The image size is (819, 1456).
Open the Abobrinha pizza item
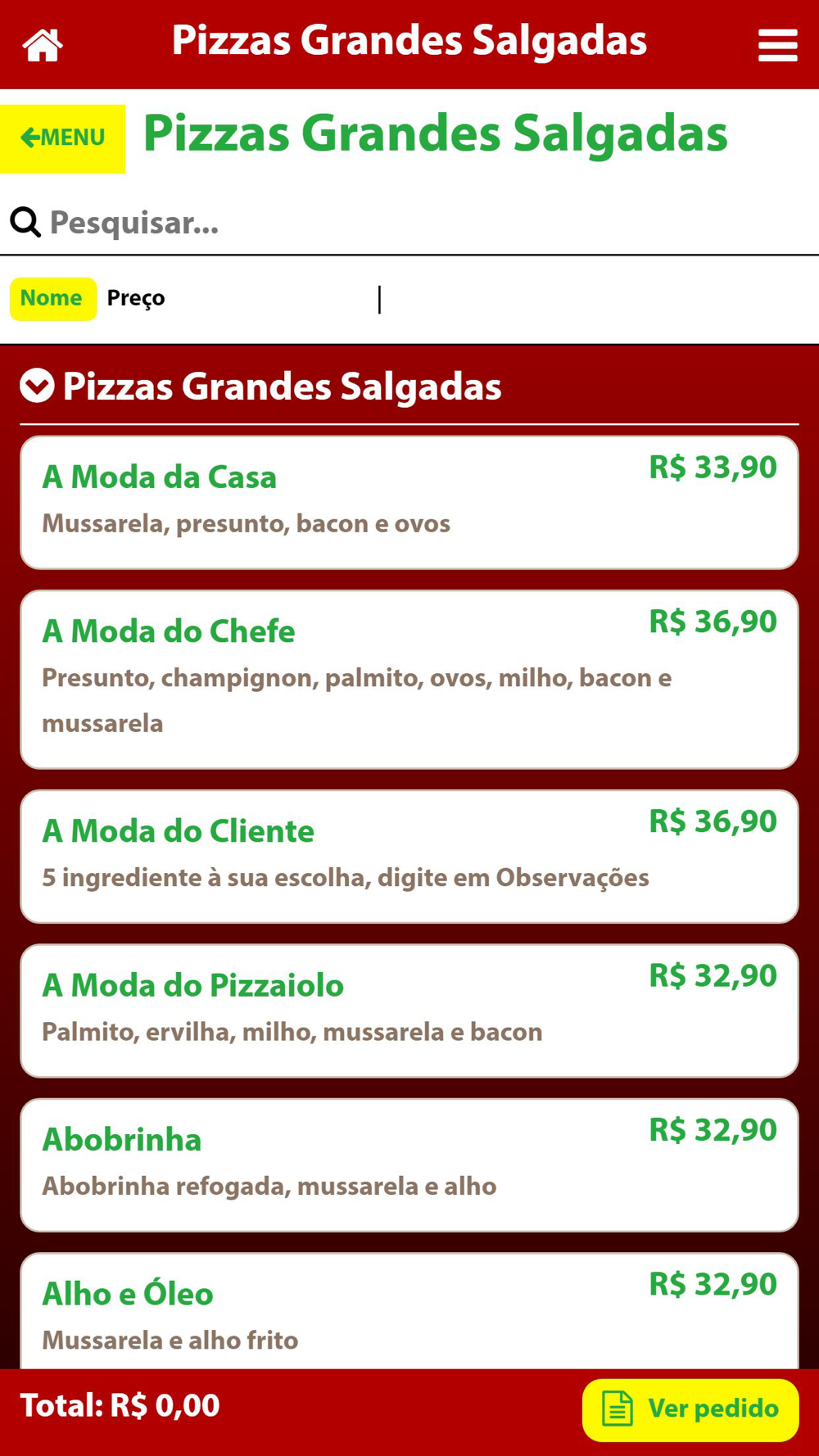click(x=409, y=1164)
